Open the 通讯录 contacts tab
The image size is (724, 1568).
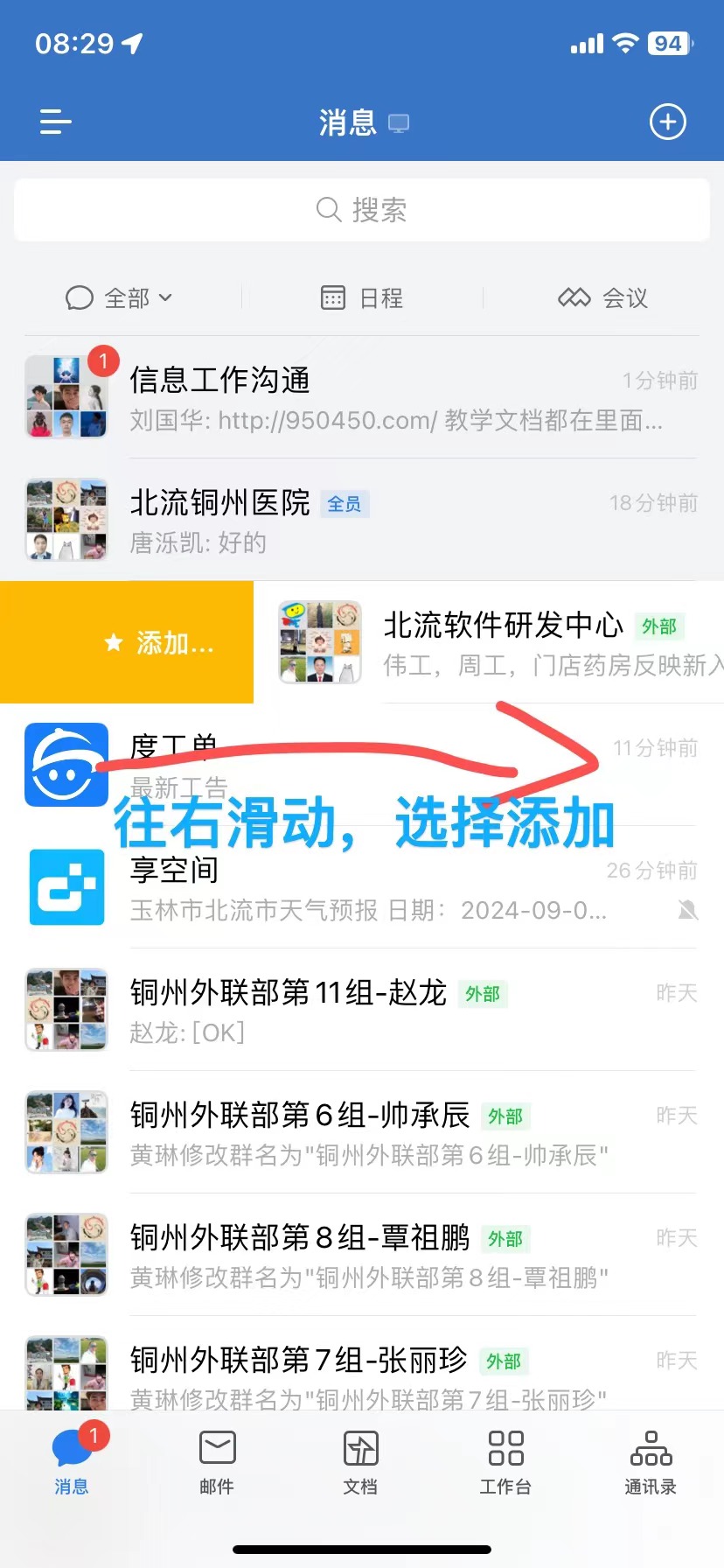click(651, 1461)
